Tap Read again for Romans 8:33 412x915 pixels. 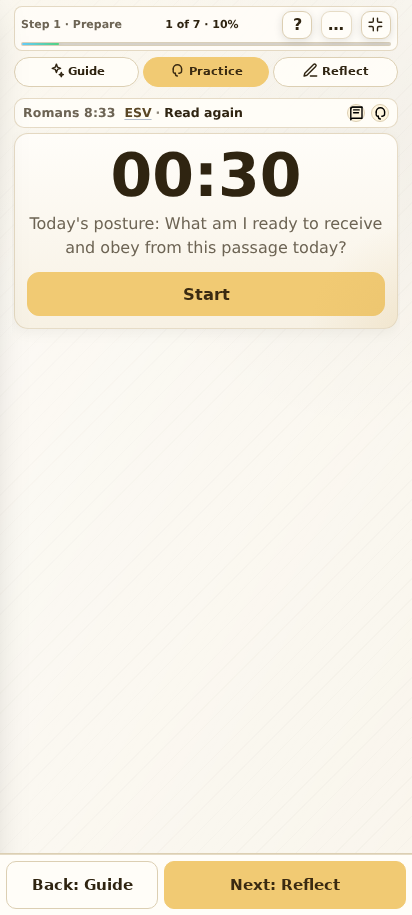click(203, 113)
